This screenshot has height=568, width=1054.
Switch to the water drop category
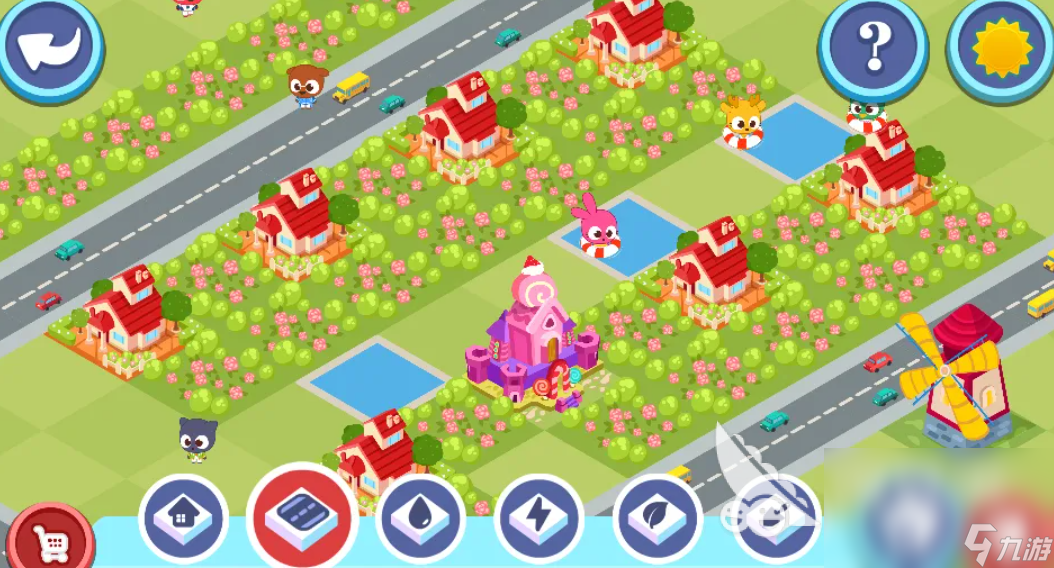(x=420, y=518)
